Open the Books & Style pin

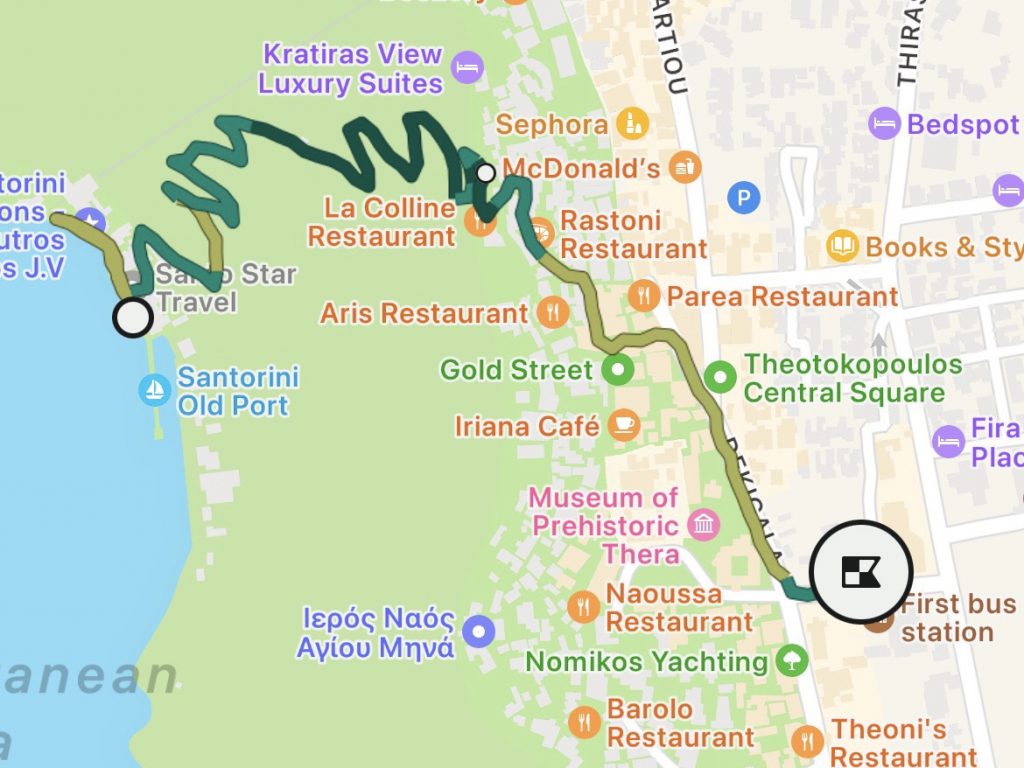[x=844, y=246]
